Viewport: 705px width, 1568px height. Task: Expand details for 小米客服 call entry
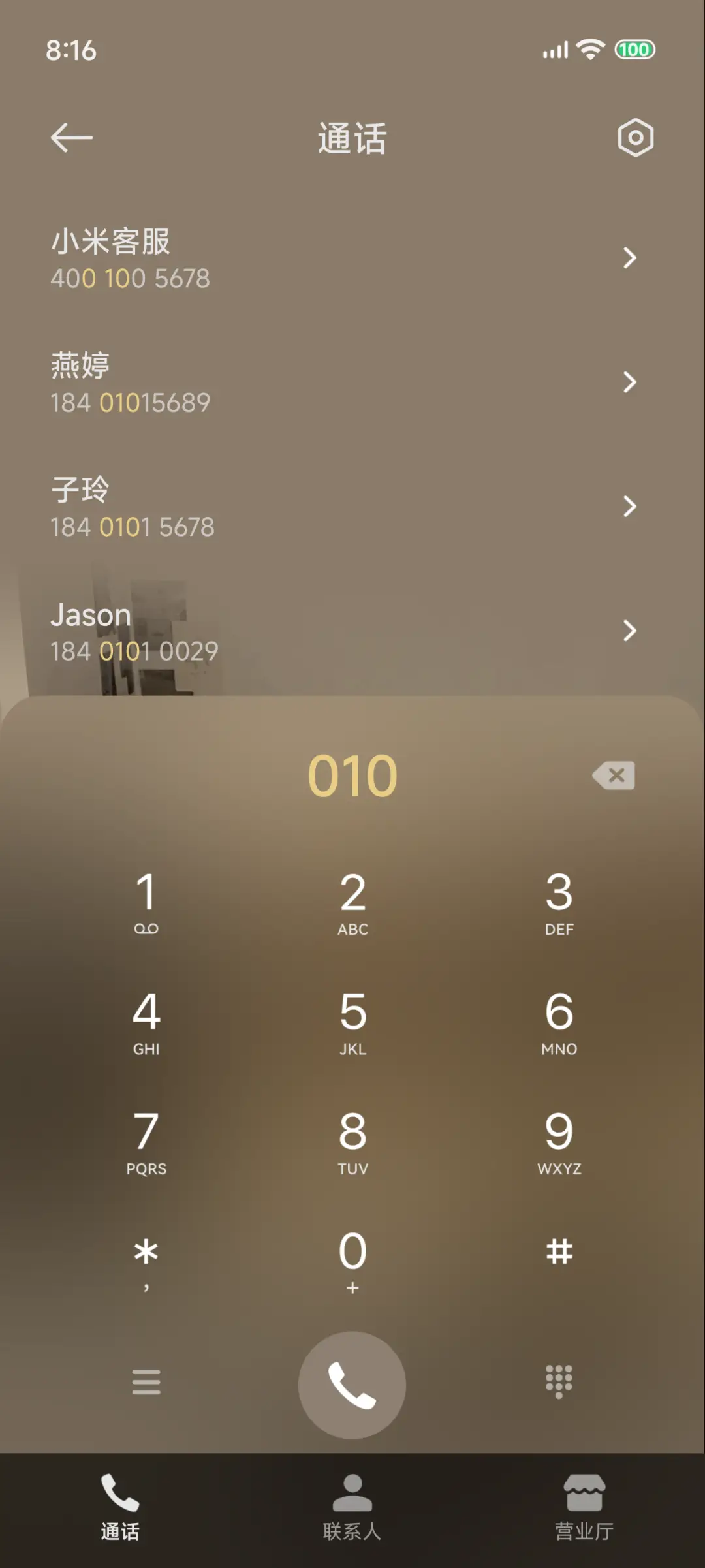pos(630,259)
